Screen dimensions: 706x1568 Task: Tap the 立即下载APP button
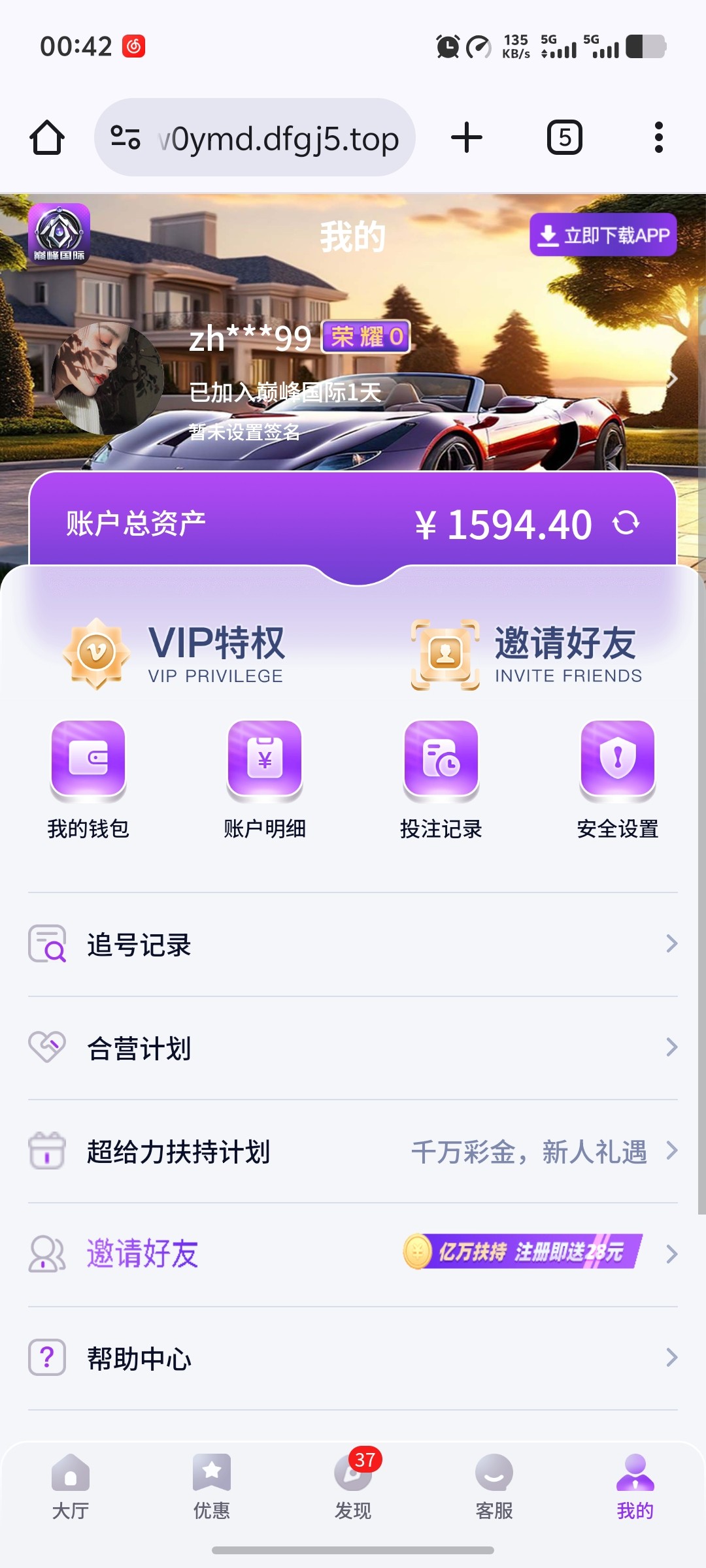pos(603,235)
